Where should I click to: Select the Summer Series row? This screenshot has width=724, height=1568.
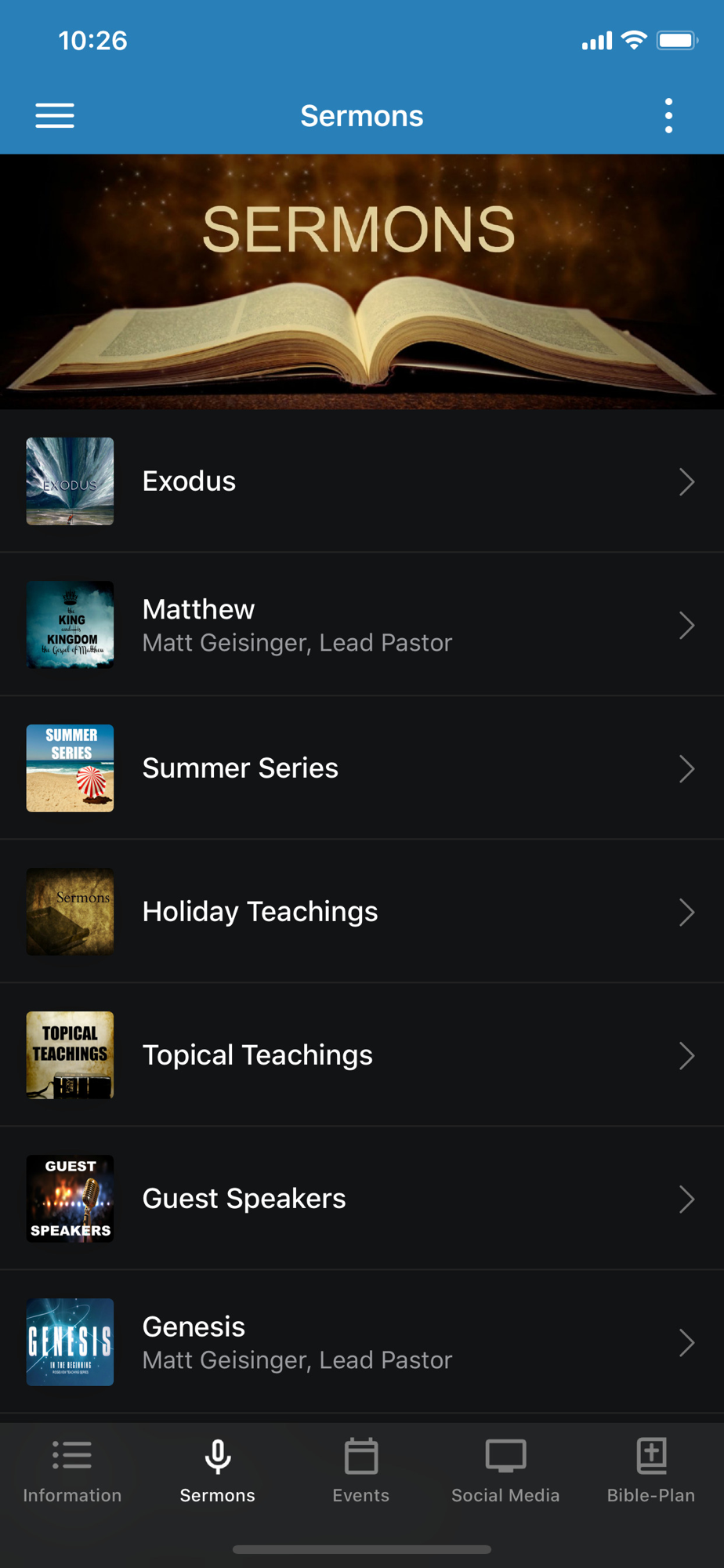coord(360,768)
